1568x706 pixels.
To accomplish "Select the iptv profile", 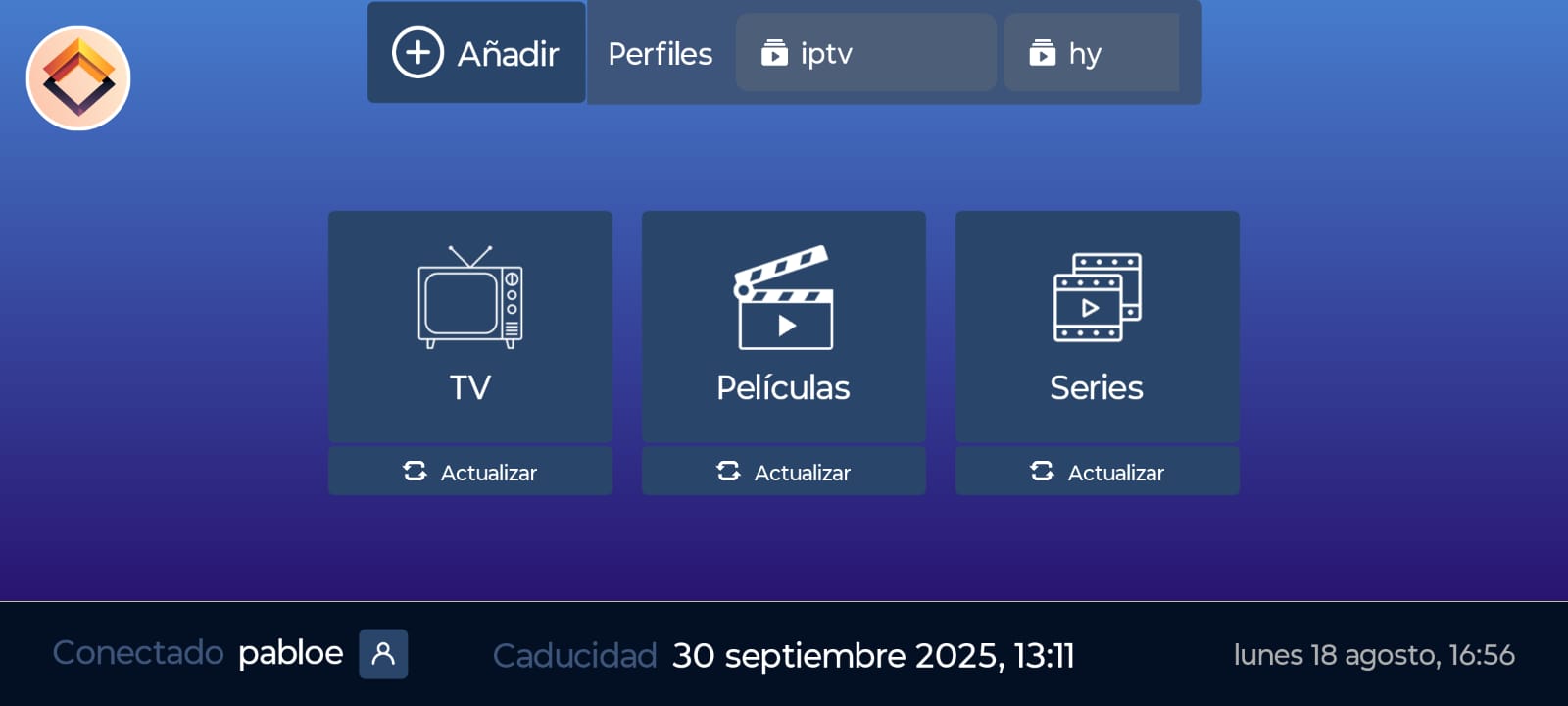I will (x=865, y=53).
